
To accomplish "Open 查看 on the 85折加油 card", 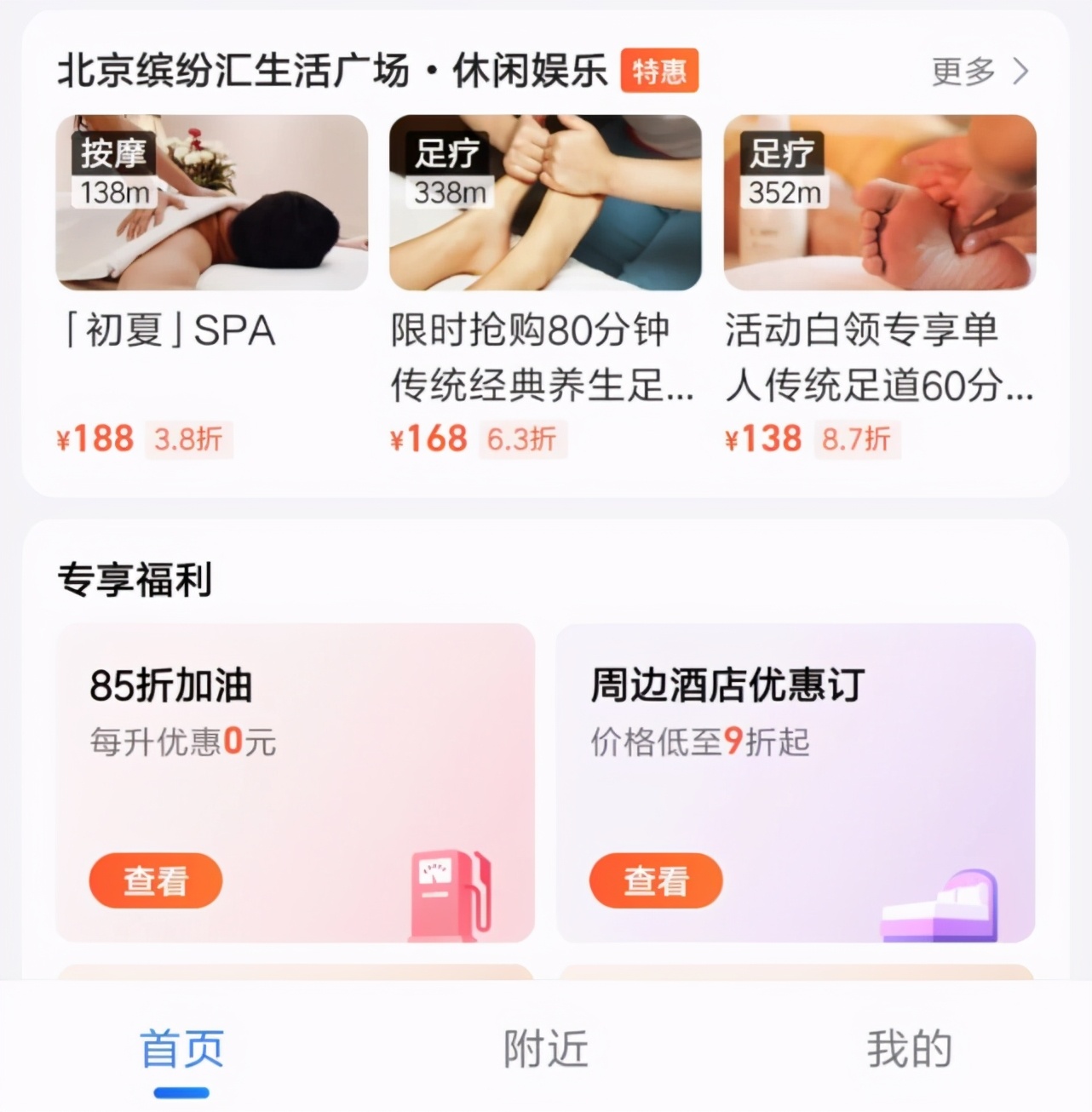I will (x=156, y=880).
